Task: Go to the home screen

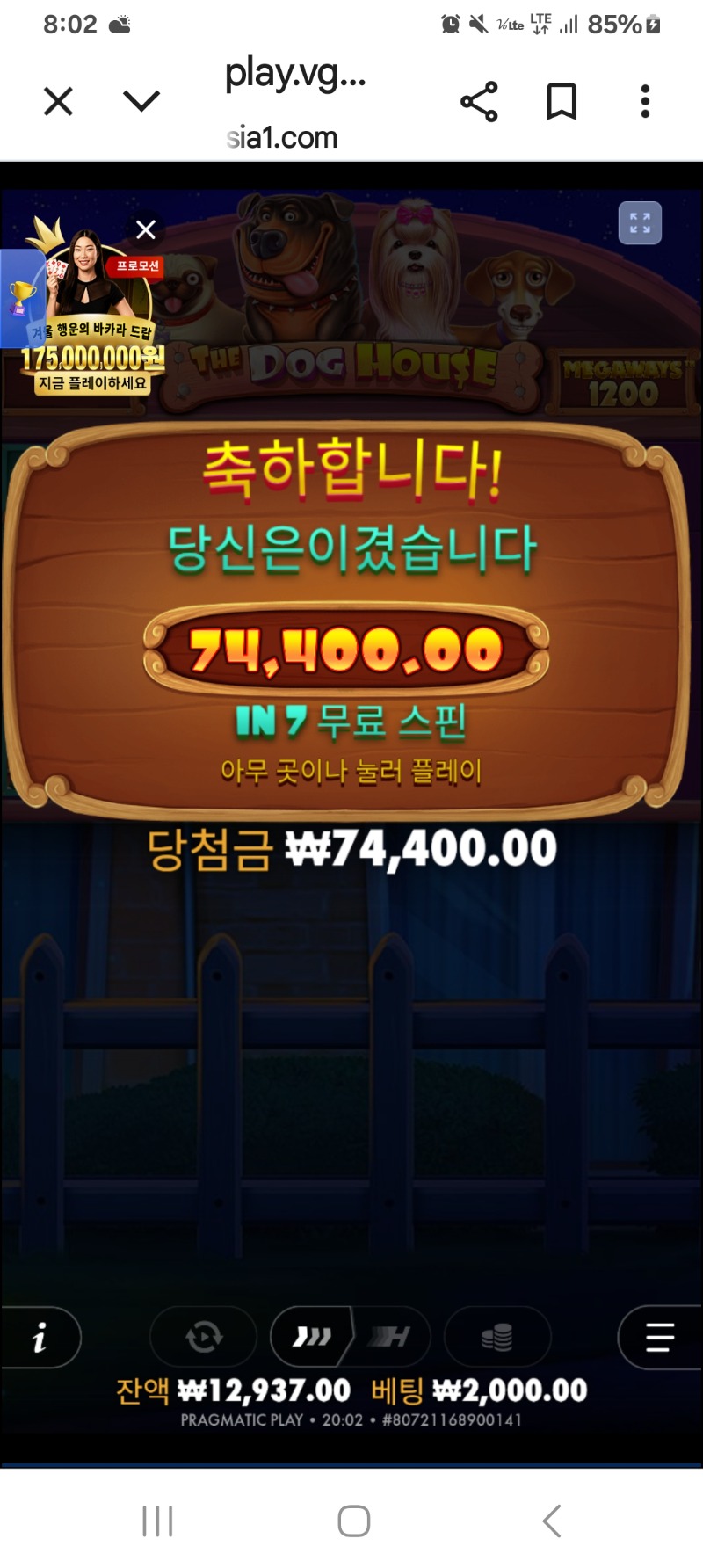Action: pyautogui.click(x=353, y=1521)
